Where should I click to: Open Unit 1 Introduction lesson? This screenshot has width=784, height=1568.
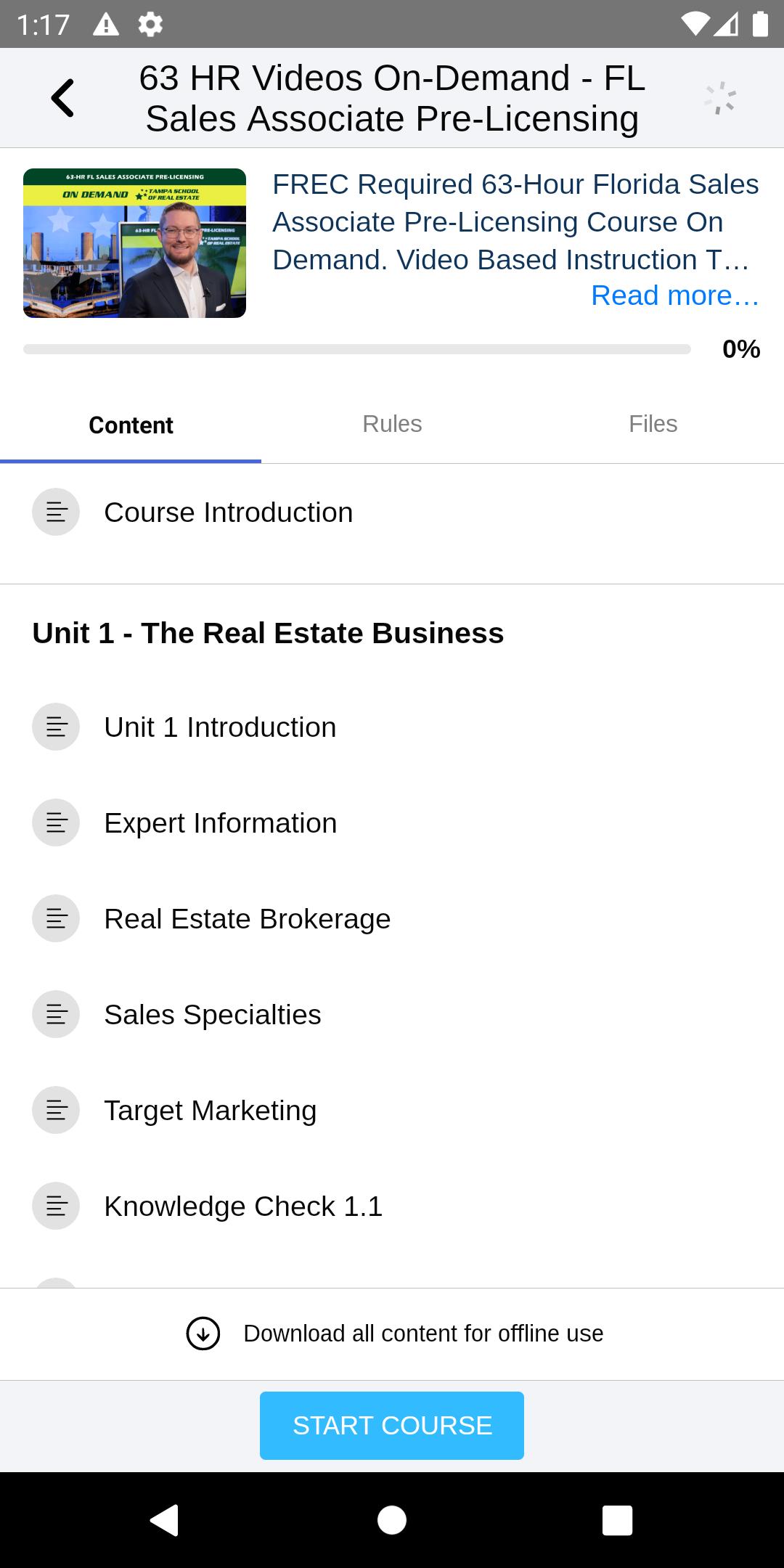(x=392, y=727)
